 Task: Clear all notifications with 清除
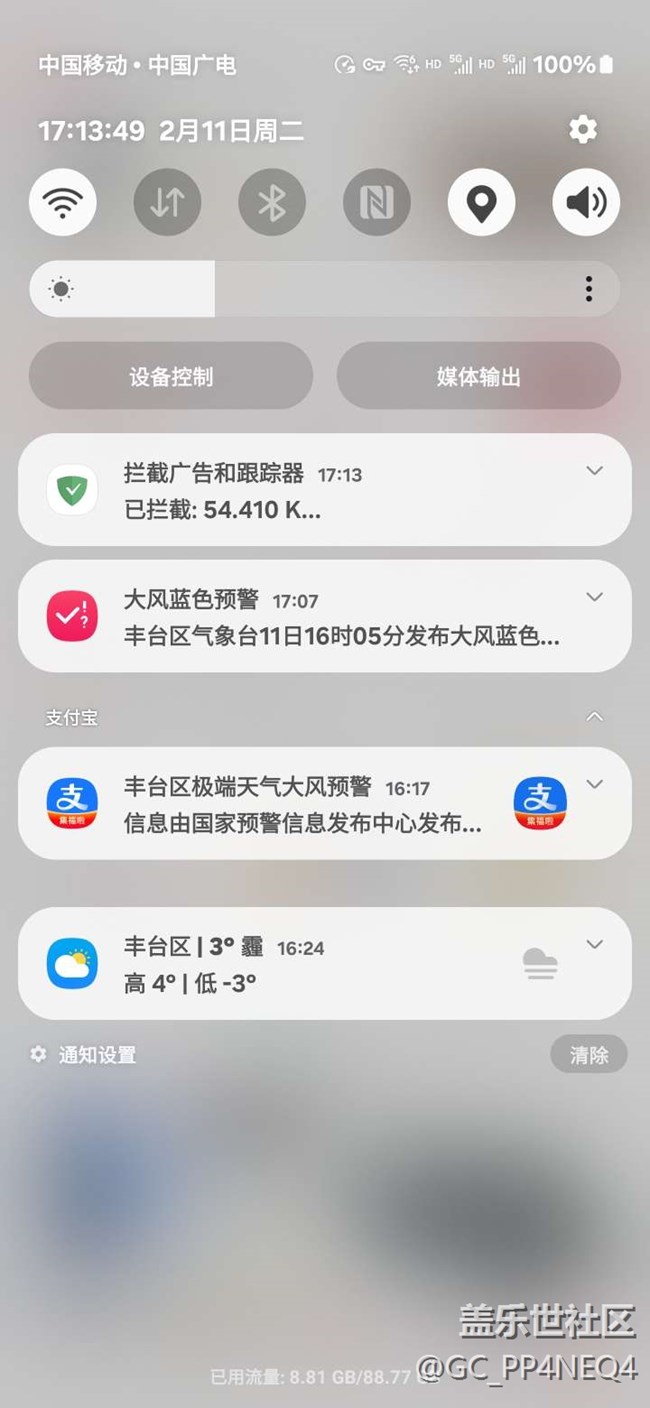coord(588,1054)
